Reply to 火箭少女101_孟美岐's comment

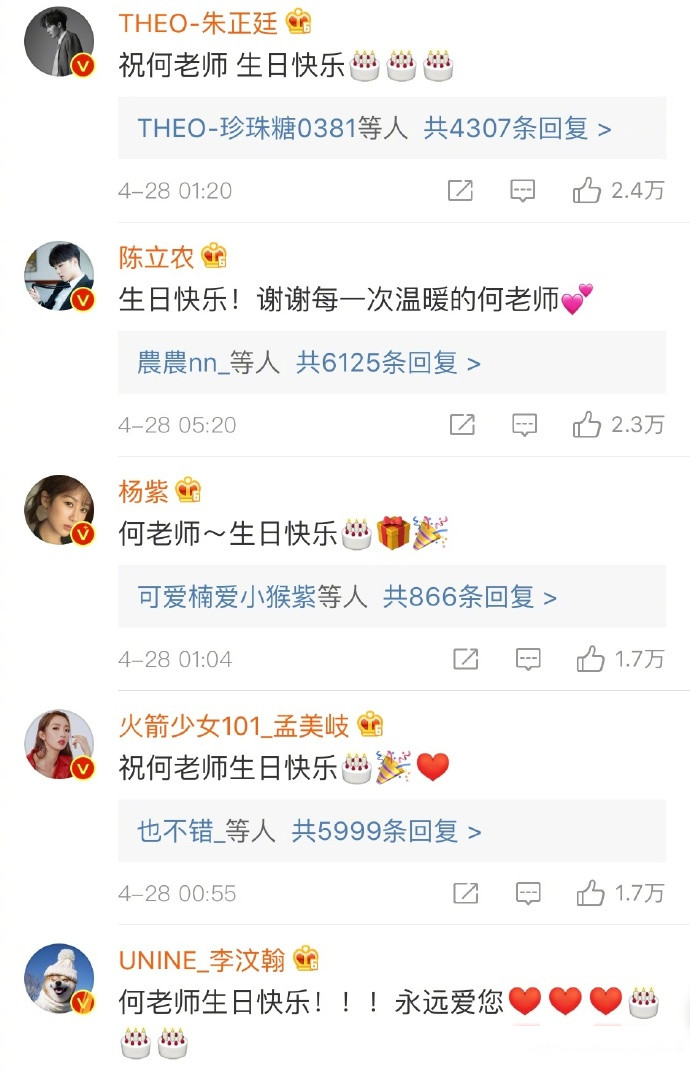(x=528, y=893)
